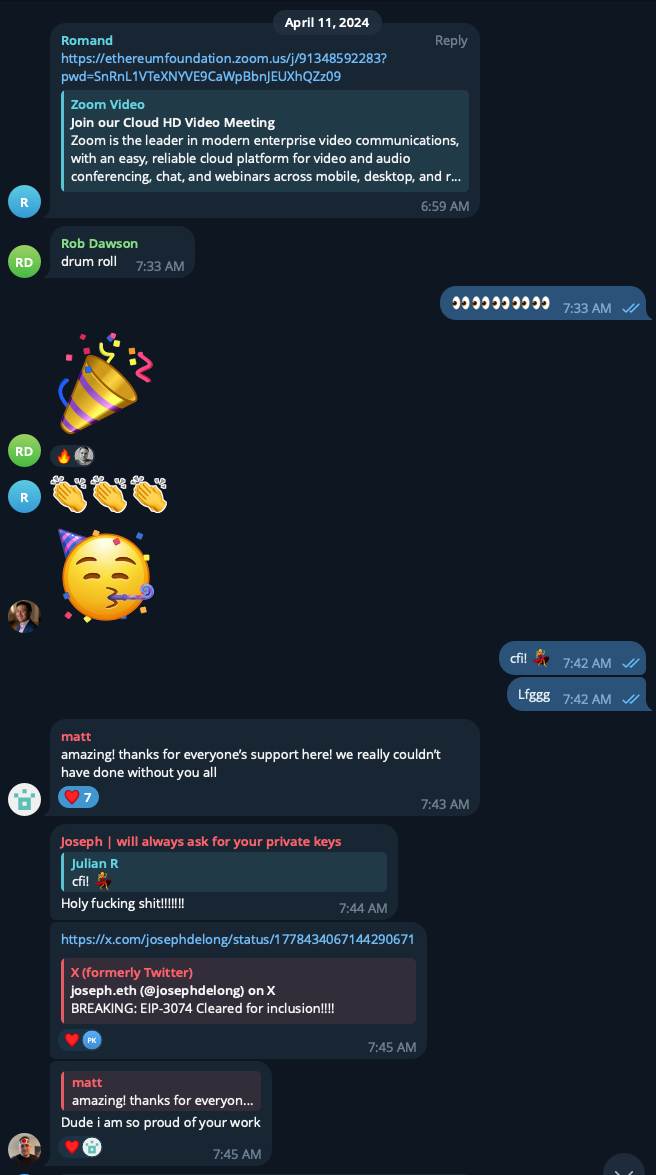Screen dimensions: 656x1175
Task: Tap the heart reaction with 7 on matt's message
Action: 78,797
